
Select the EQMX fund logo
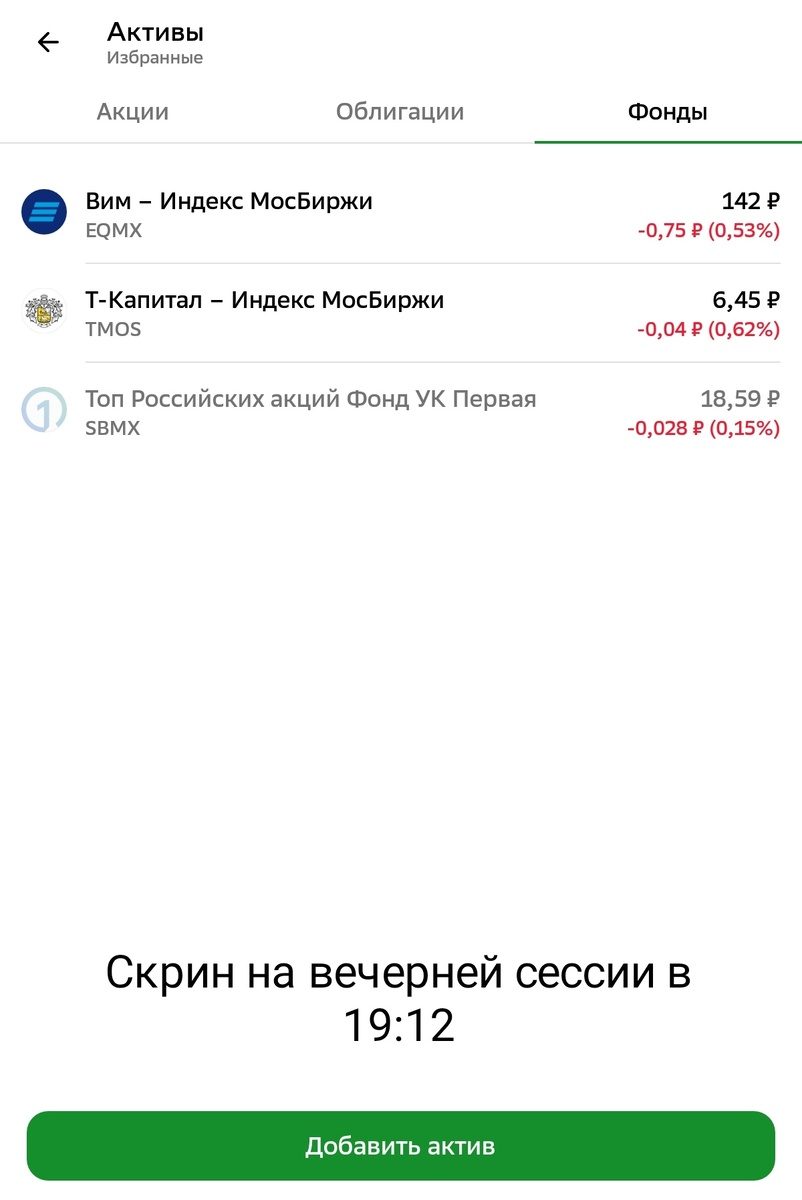pos(42,212)
